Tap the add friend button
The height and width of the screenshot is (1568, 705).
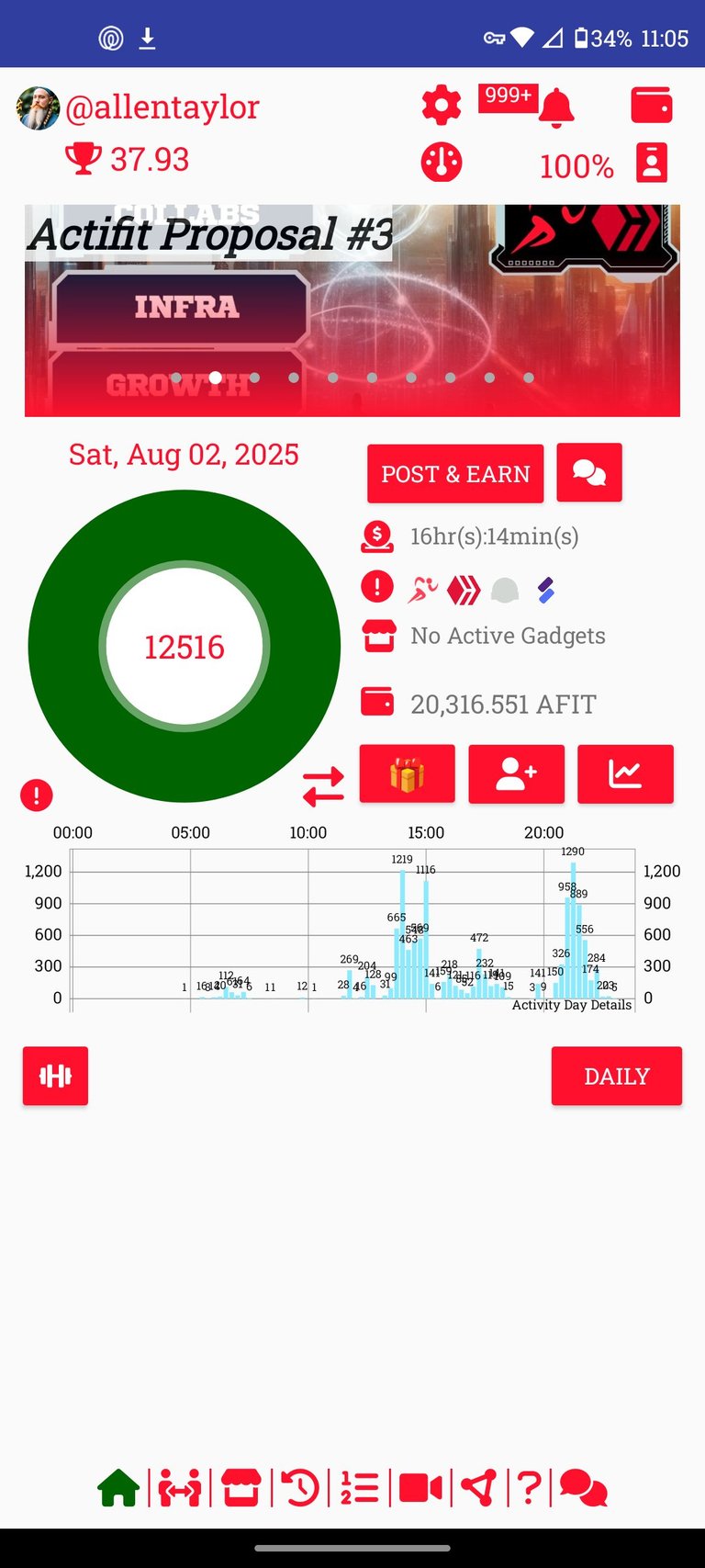coord(516,773)
